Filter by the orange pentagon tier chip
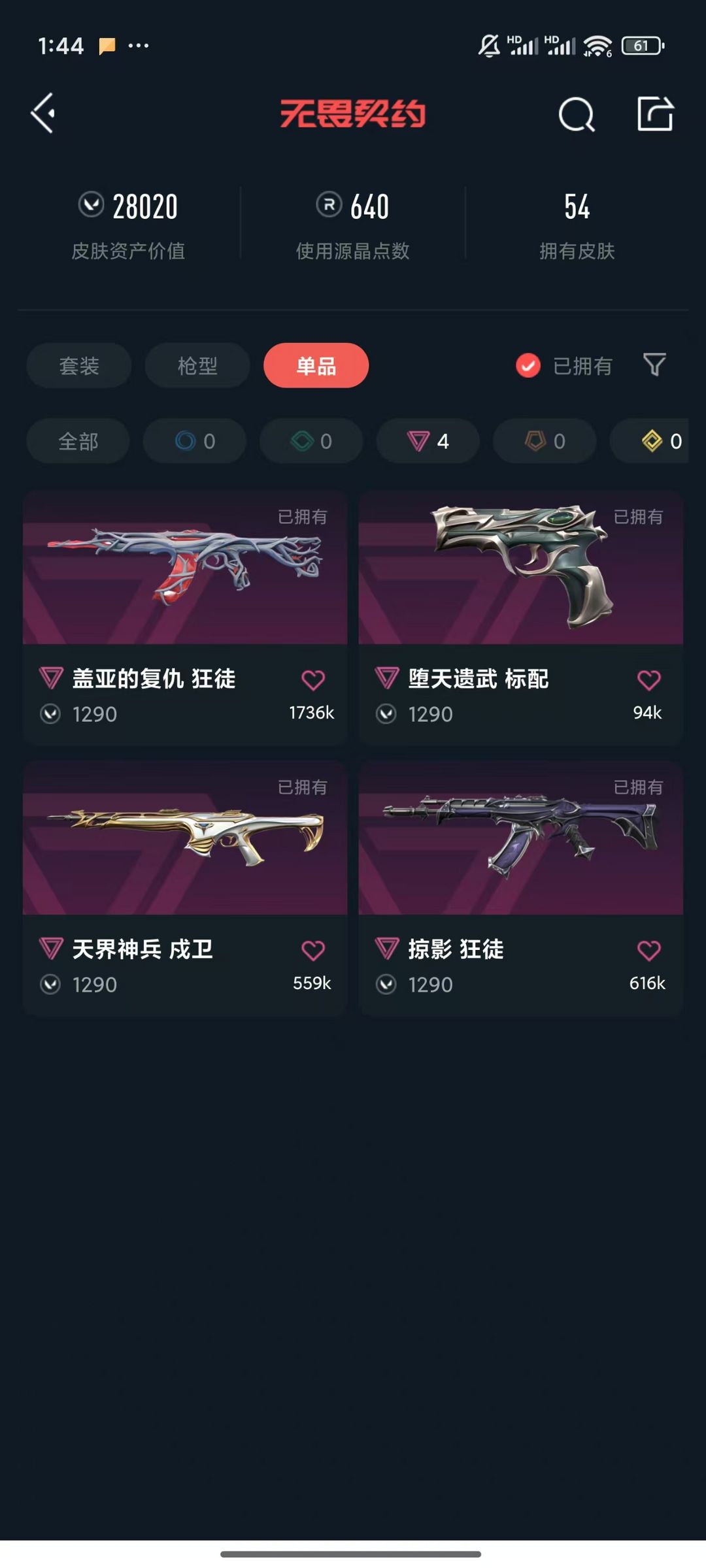The width and height of the screenshot is (706, 1568). pyautogui.click(x=545, y=441)
